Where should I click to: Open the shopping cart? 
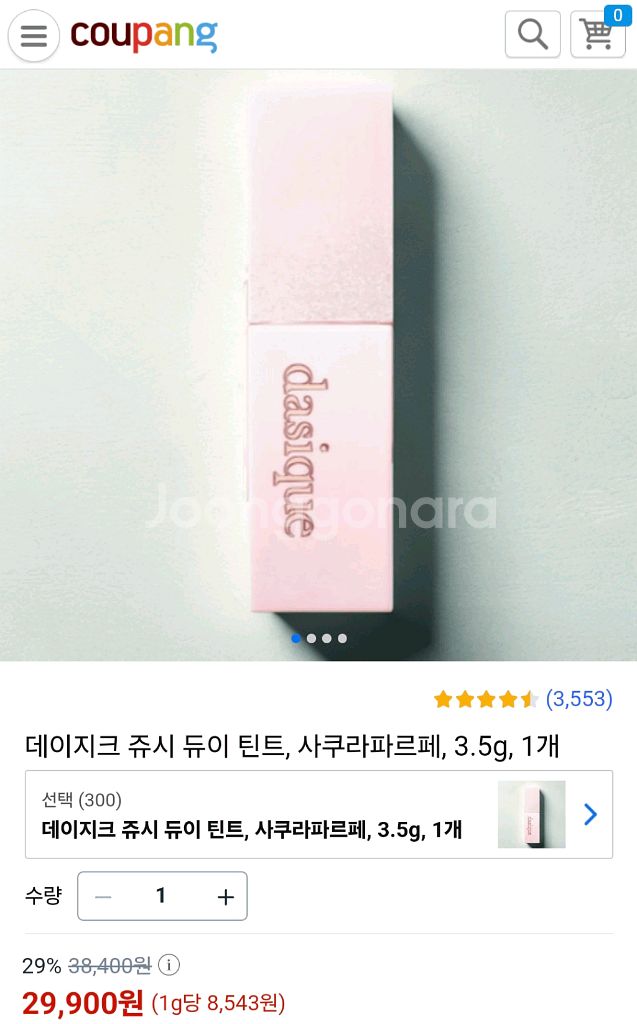tap(597, 34)
